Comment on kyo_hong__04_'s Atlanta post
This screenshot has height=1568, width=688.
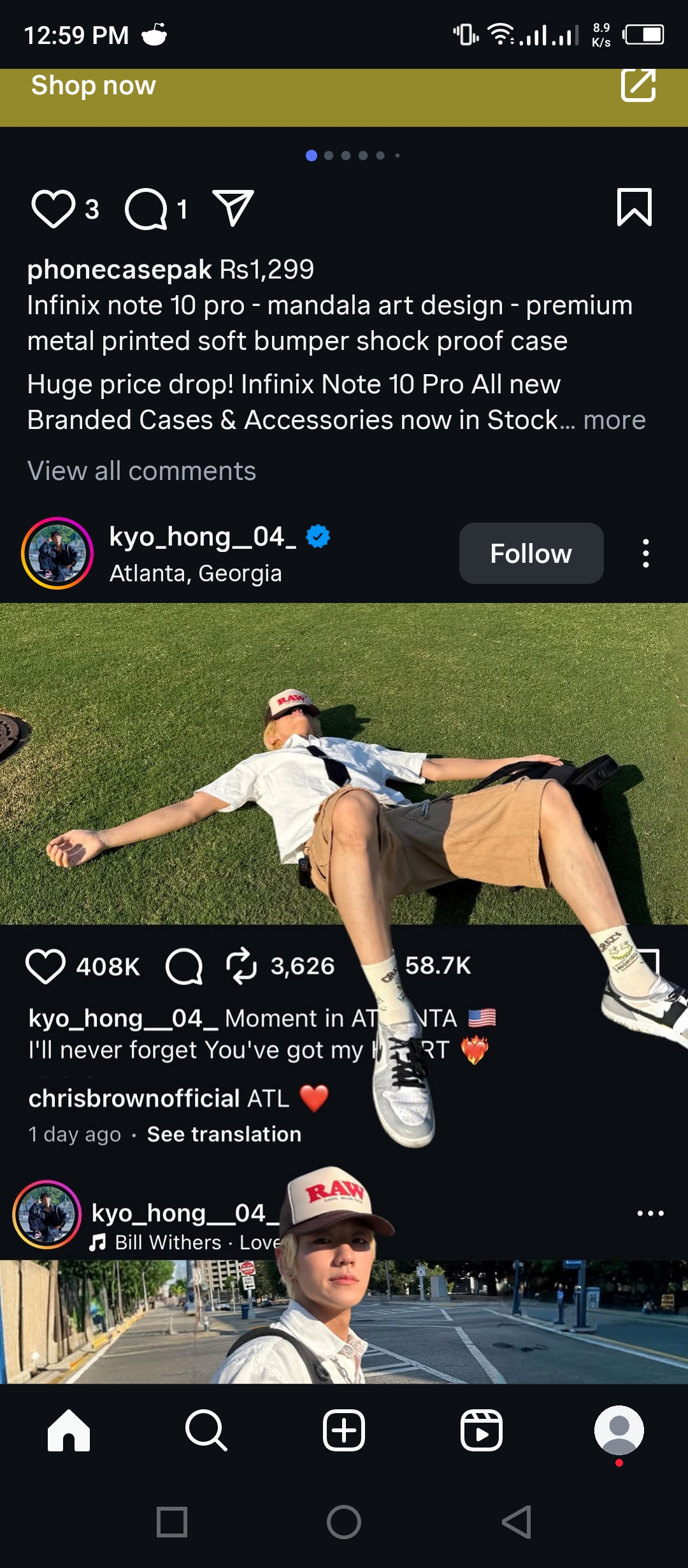(x=184, y=966)
